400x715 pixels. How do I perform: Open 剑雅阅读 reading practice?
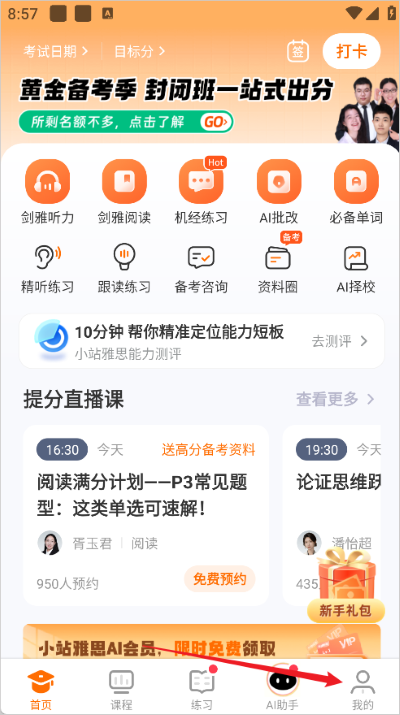coord(124,192)
